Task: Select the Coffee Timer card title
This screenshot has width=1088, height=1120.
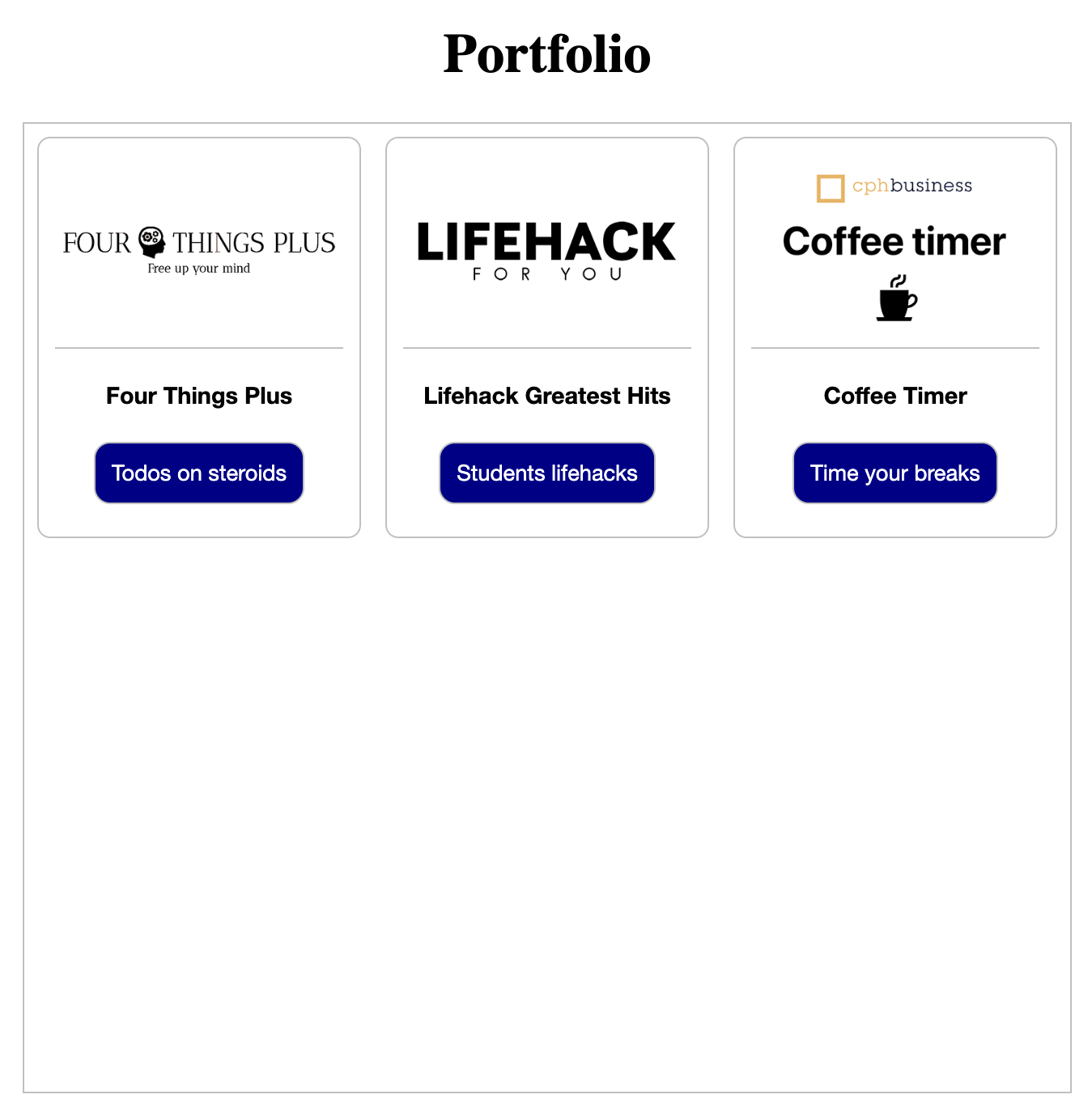Action: click(x=895, y=396)
